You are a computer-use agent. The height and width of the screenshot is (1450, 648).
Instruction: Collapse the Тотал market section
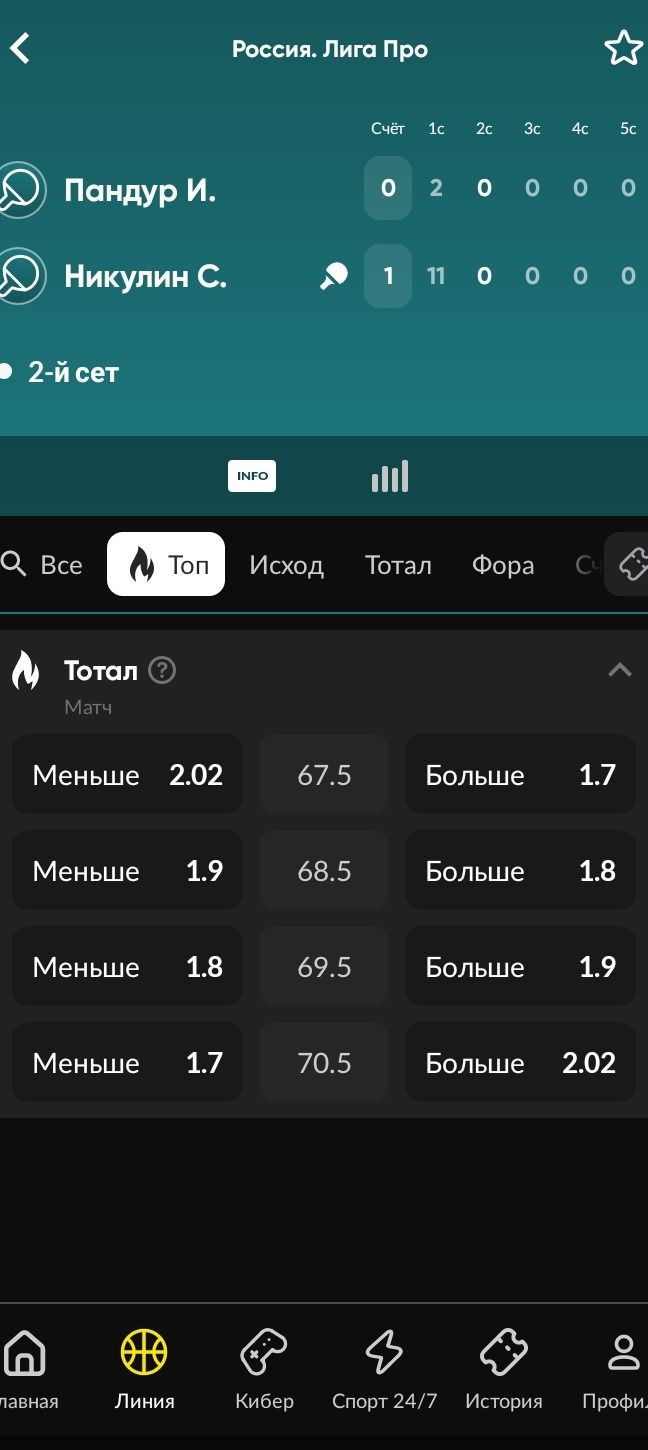[x=620, y=670]
